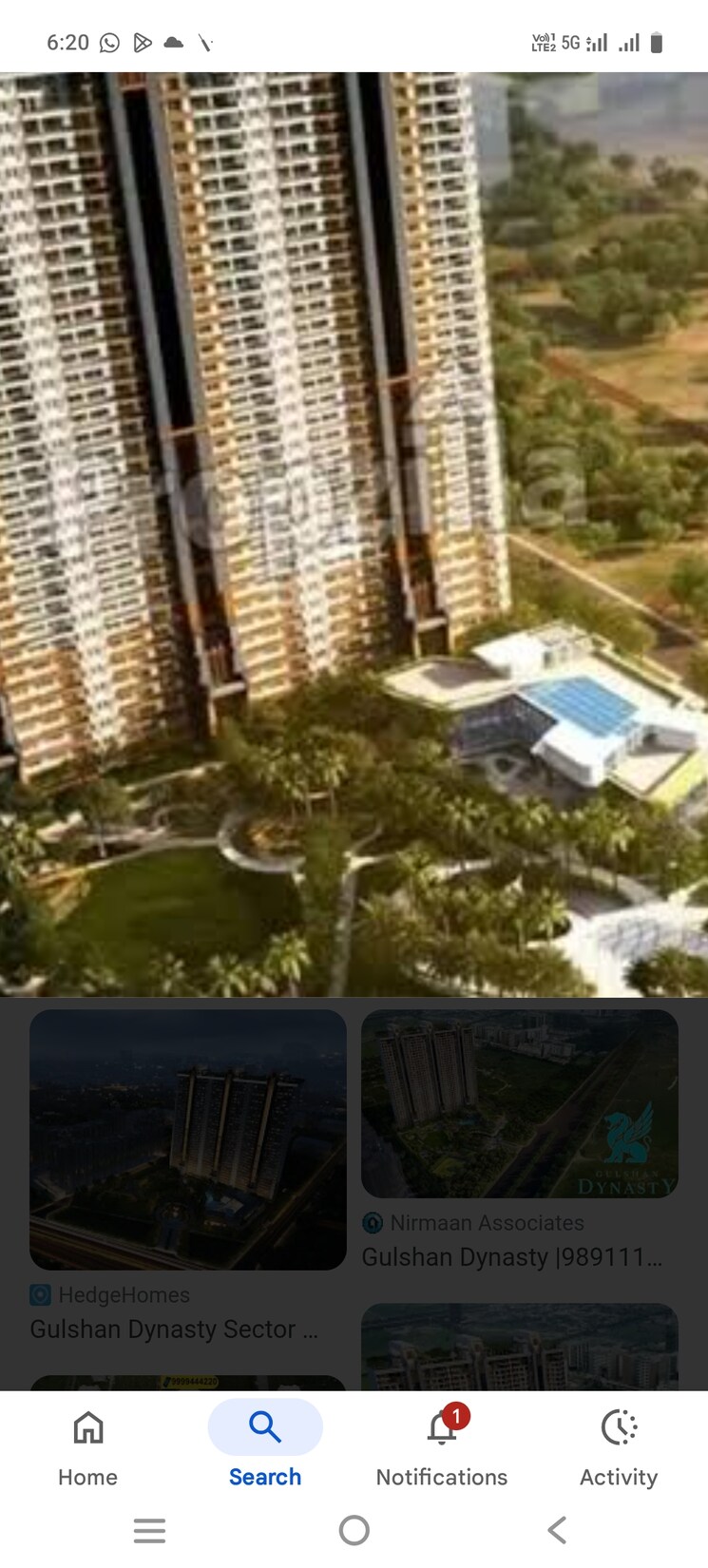Go to the Activity tab
This screenshot has height=1568, width=708.
click(x=619, y=1446)
